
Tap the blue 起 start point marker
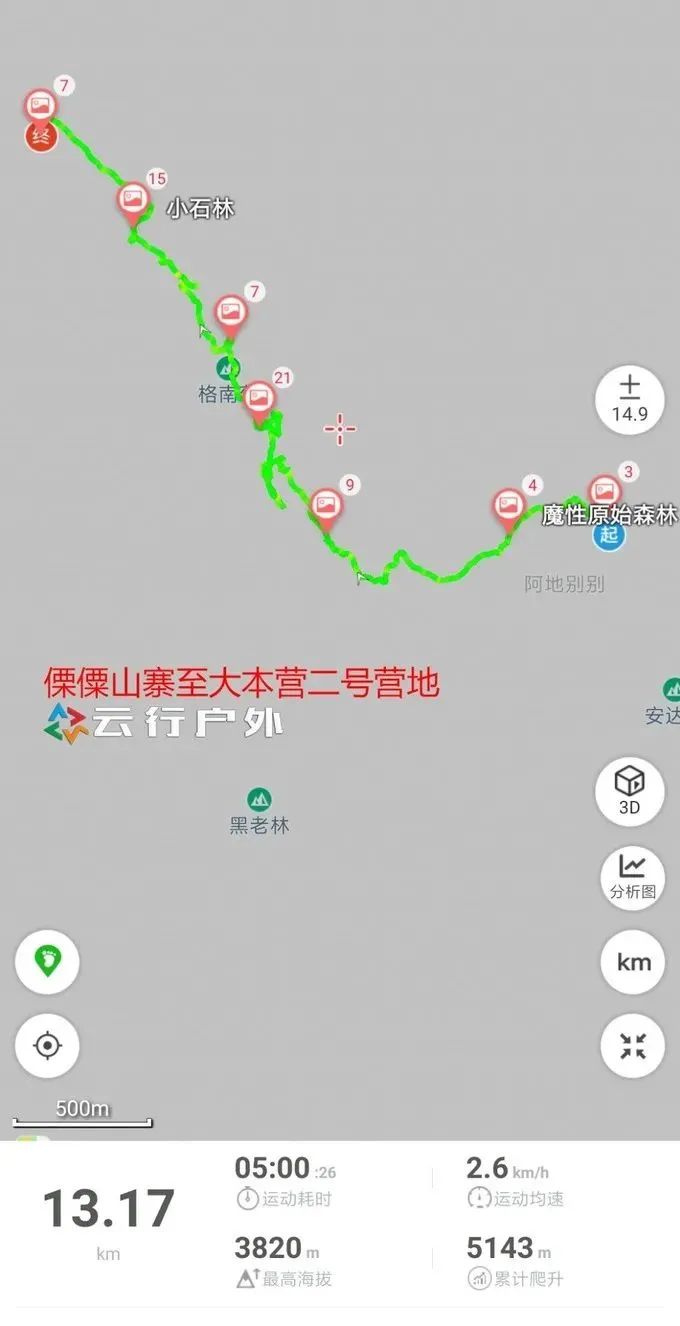point(609,535)
